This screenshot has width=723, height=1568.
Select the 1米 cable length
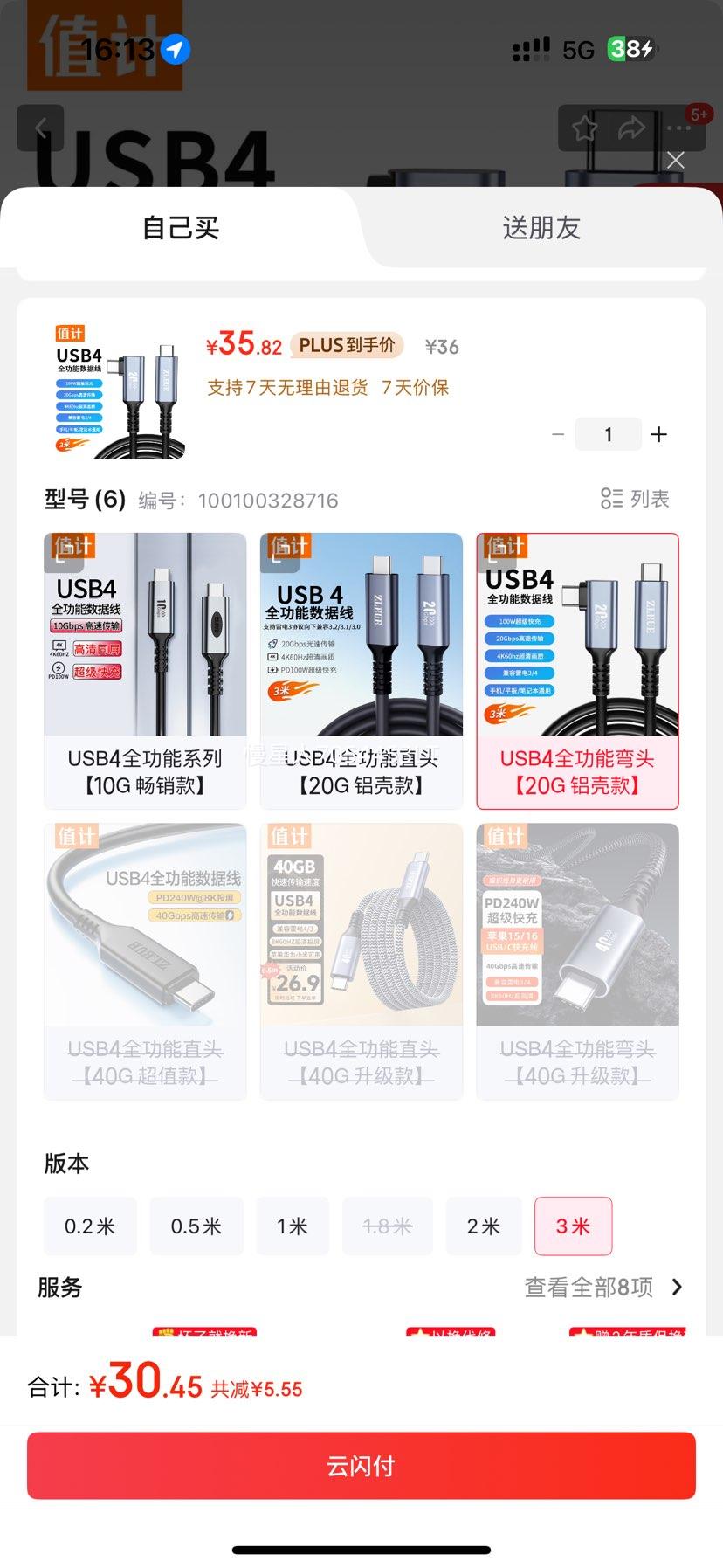[292, 1226]
